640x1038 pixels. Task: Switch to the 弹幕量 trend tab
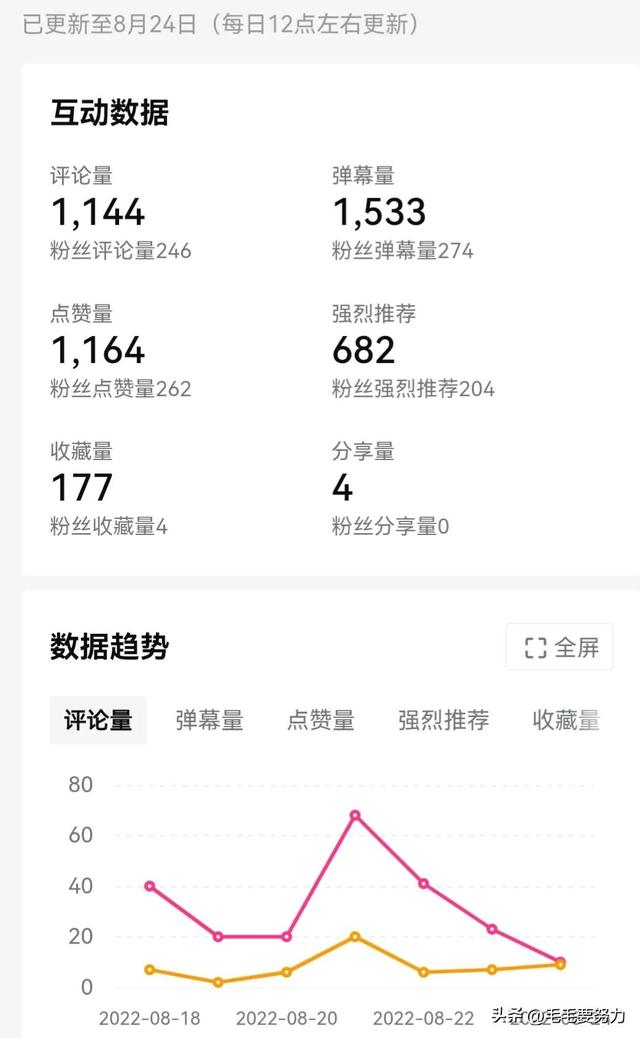pos(209,720)
